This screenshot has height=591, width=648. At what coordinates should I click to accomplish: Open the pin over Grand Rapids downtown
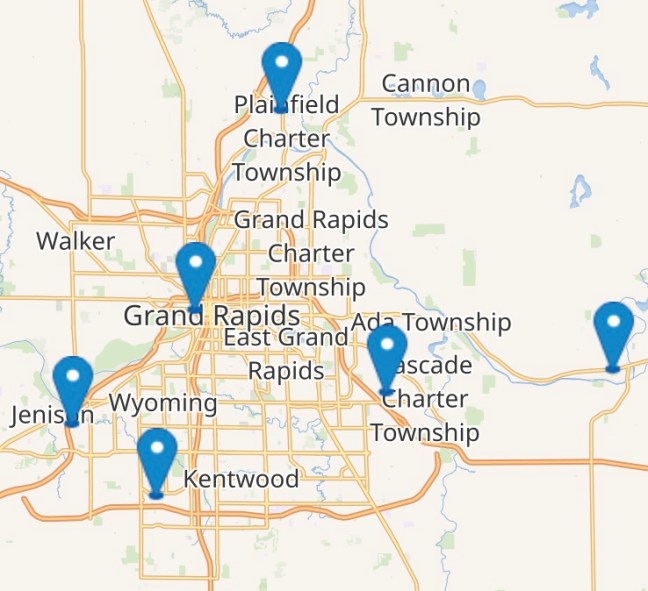click(x=195, y=268)
